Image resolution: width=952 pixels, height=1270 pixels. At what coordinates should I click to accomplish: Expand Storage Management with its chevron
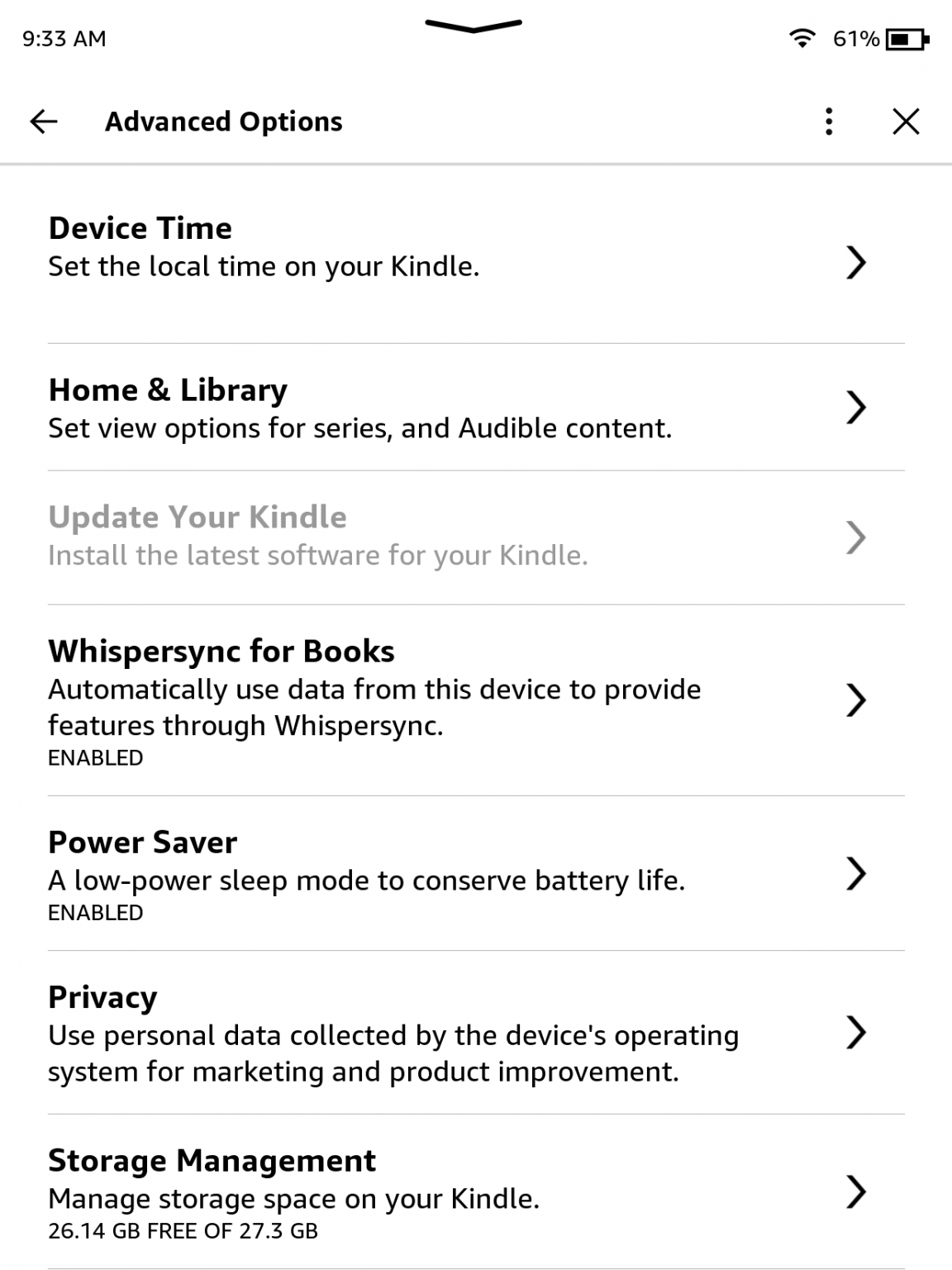[x=857, y=1194]
